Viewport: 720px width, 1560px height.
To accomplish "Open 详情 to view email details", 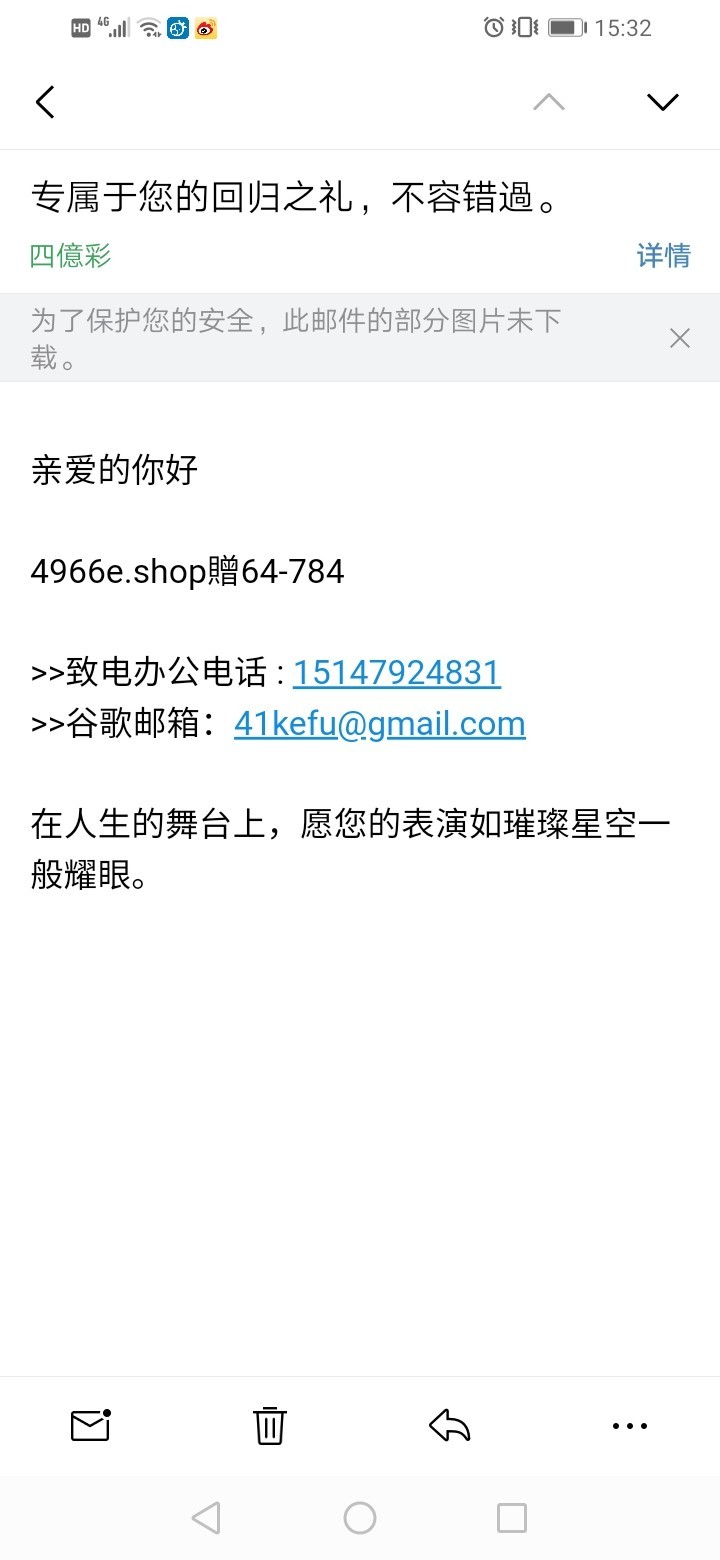I will 663,256.
